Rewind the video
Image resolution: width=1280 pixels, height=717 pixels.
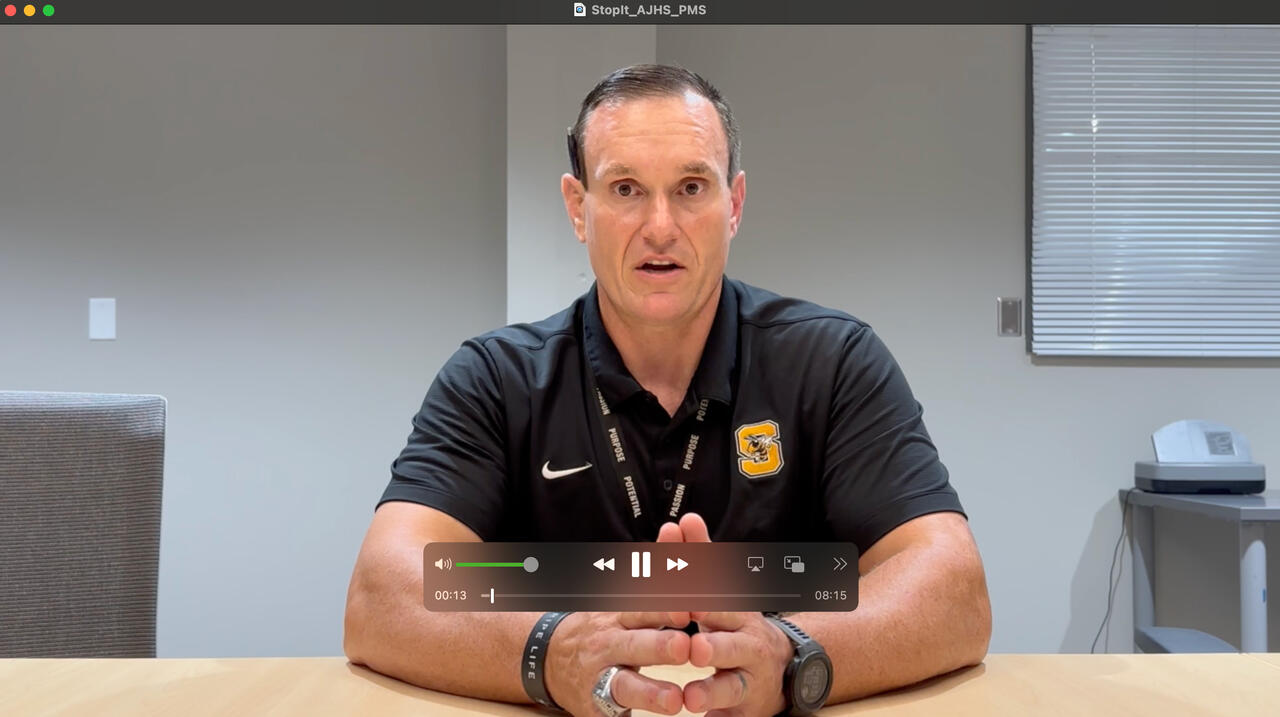click(603, 564)
